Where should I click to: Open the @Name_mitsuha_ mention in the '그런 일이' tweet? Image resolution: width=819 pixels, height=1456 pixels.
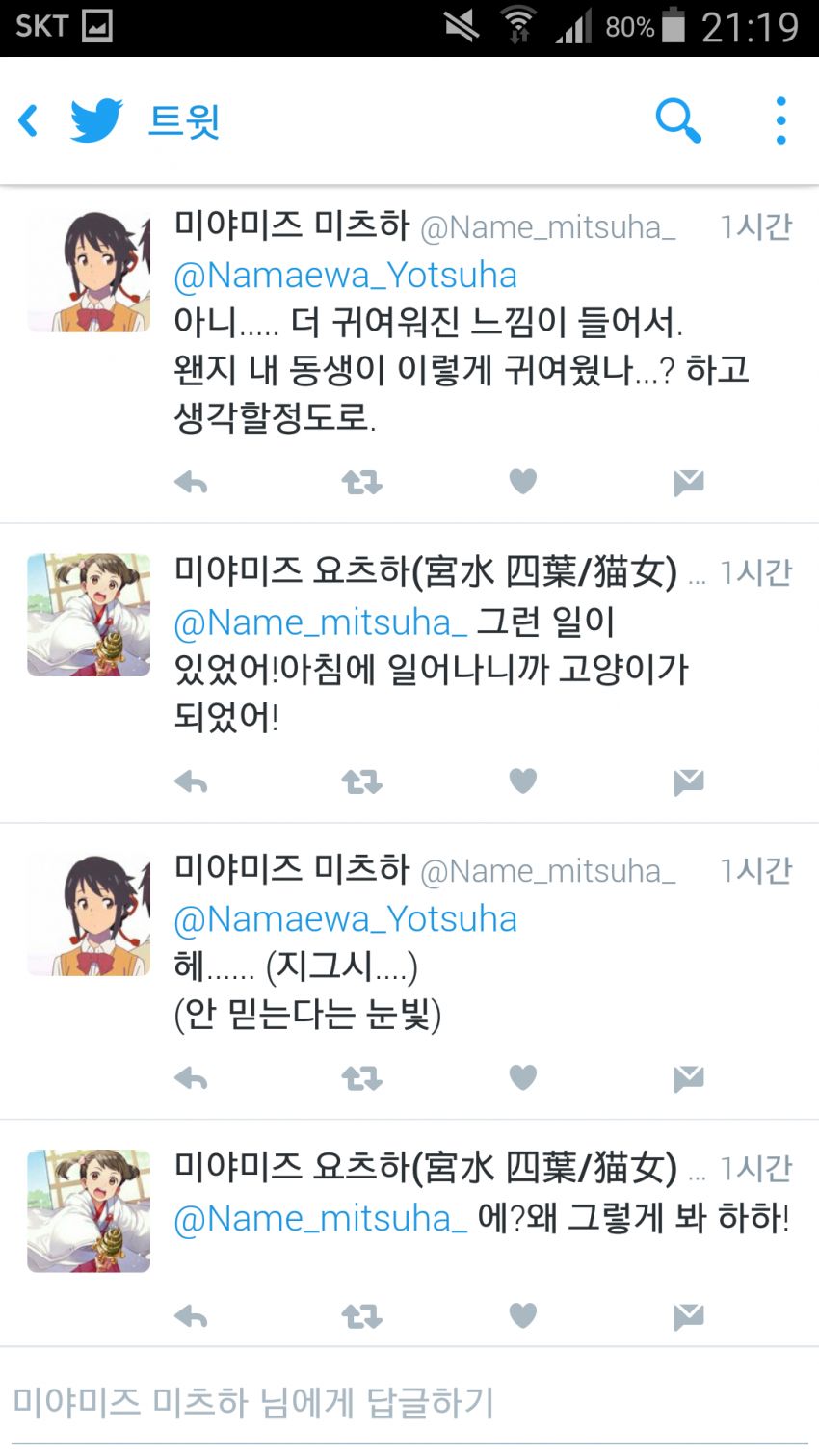[x=320, y=622]
